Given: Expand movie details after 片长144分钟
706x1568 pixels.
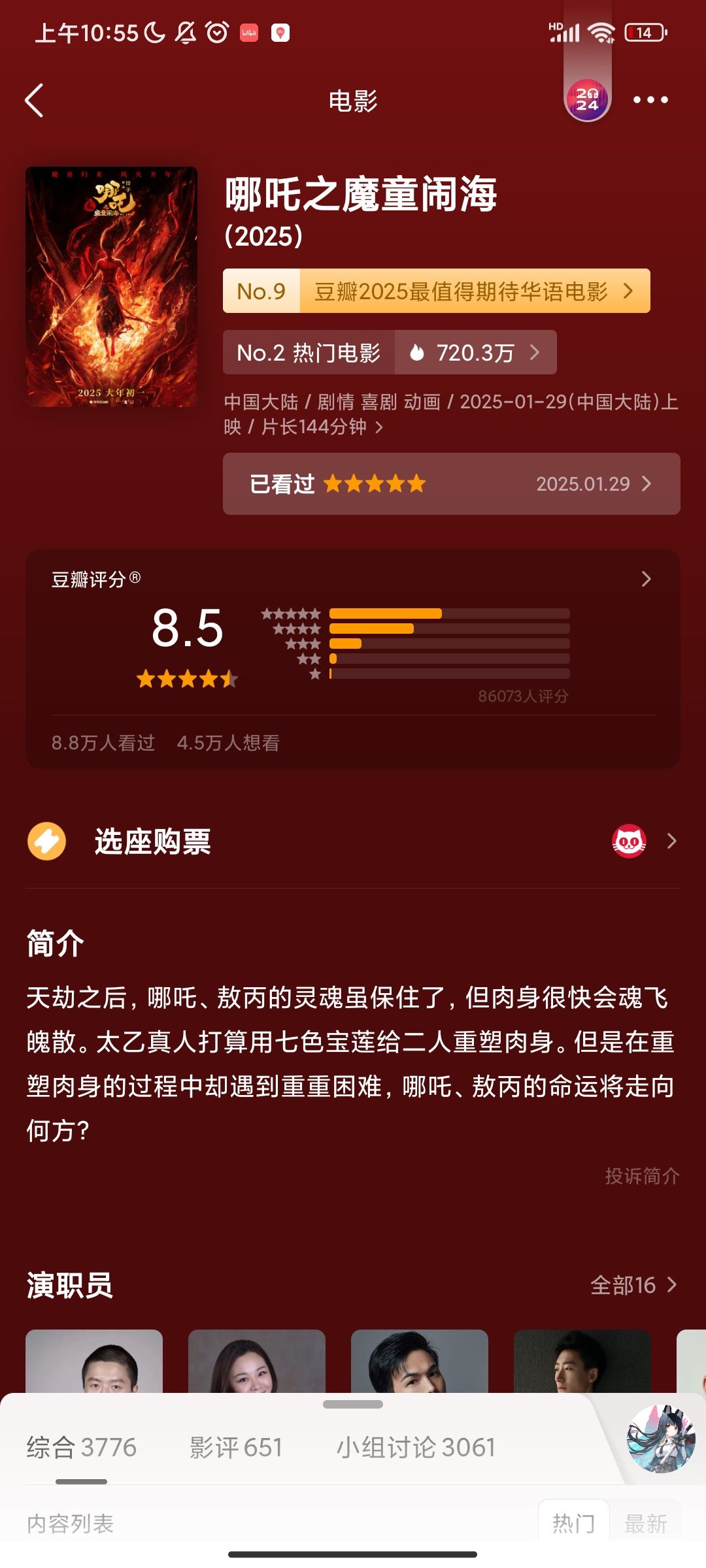Looking at the screenshot, I should click(379, 427).
